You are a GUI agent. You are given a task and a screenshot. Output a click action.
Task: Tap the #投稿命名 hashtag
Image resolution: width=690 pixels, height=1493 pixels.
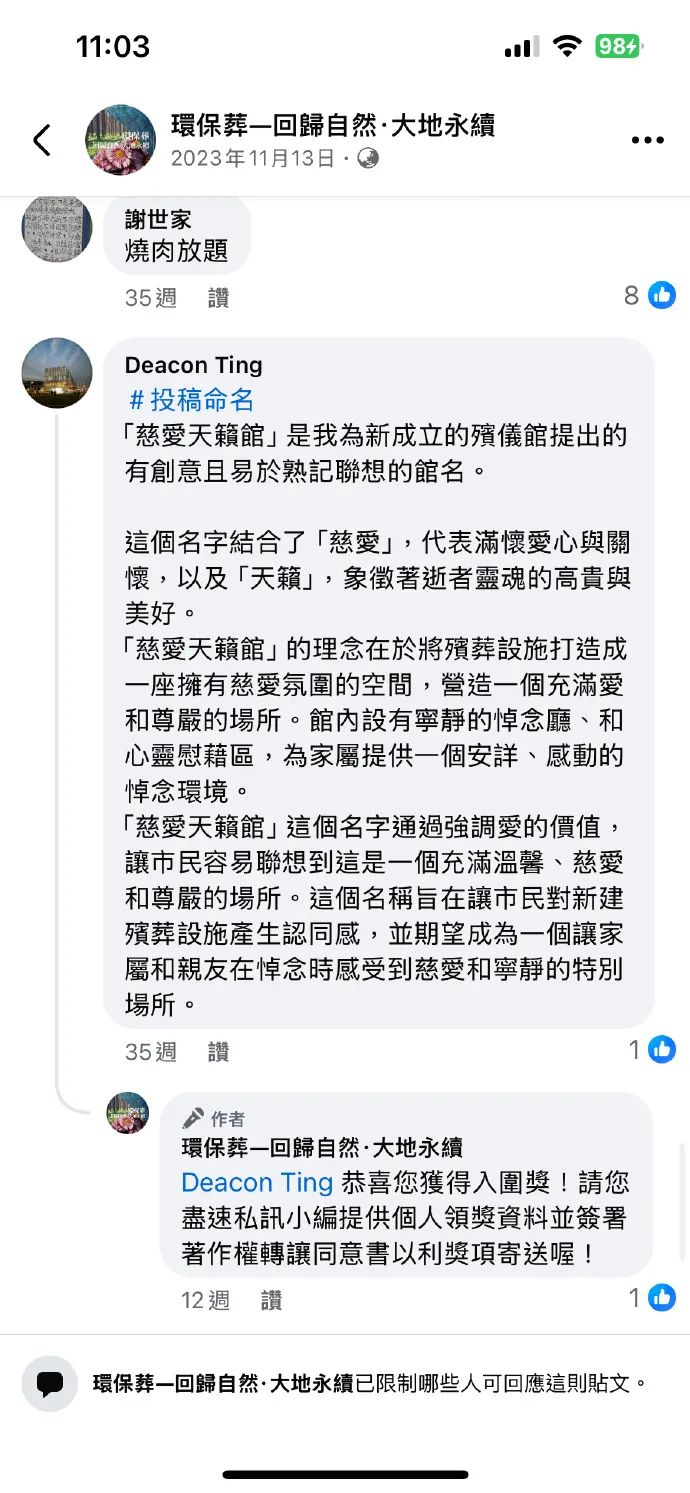click(191, 401)
